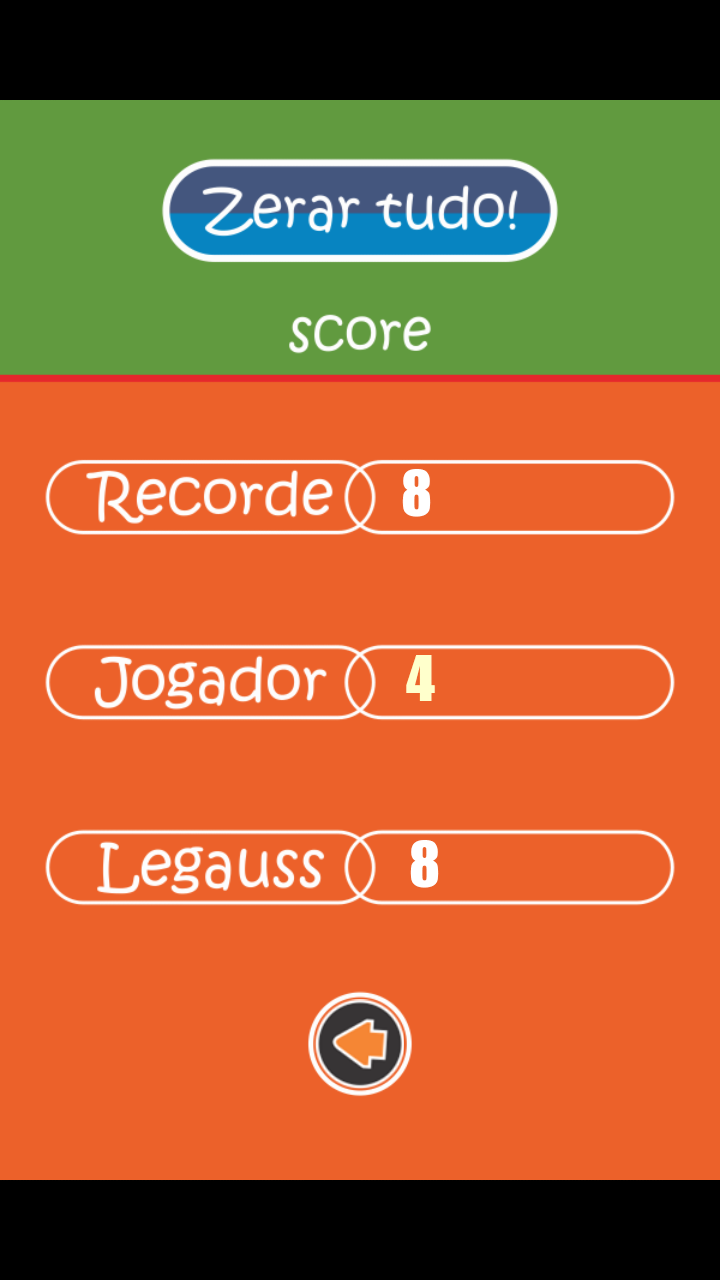Go back using the orange arrow icon

point(360,1044)
